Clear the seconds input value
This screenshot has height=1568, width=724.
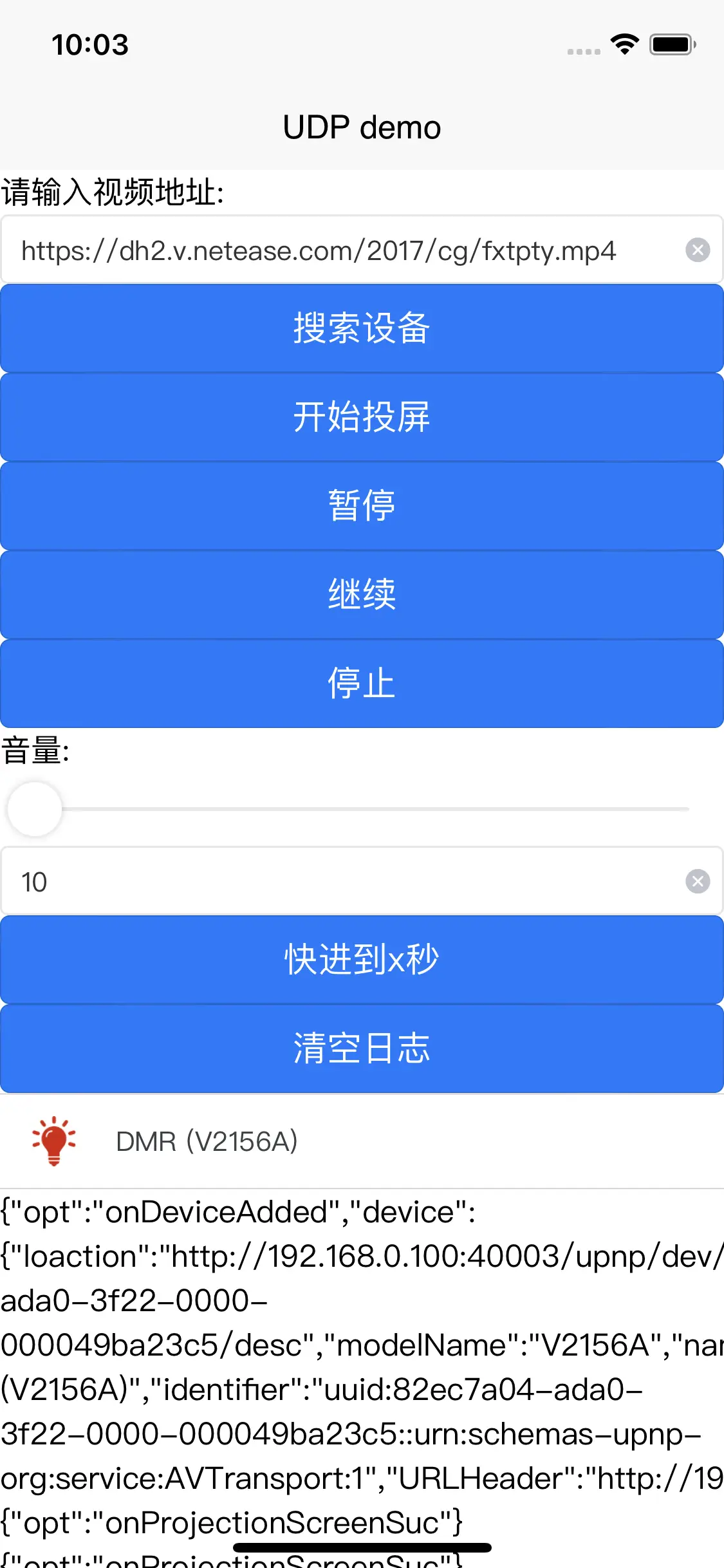coord(698,881)
